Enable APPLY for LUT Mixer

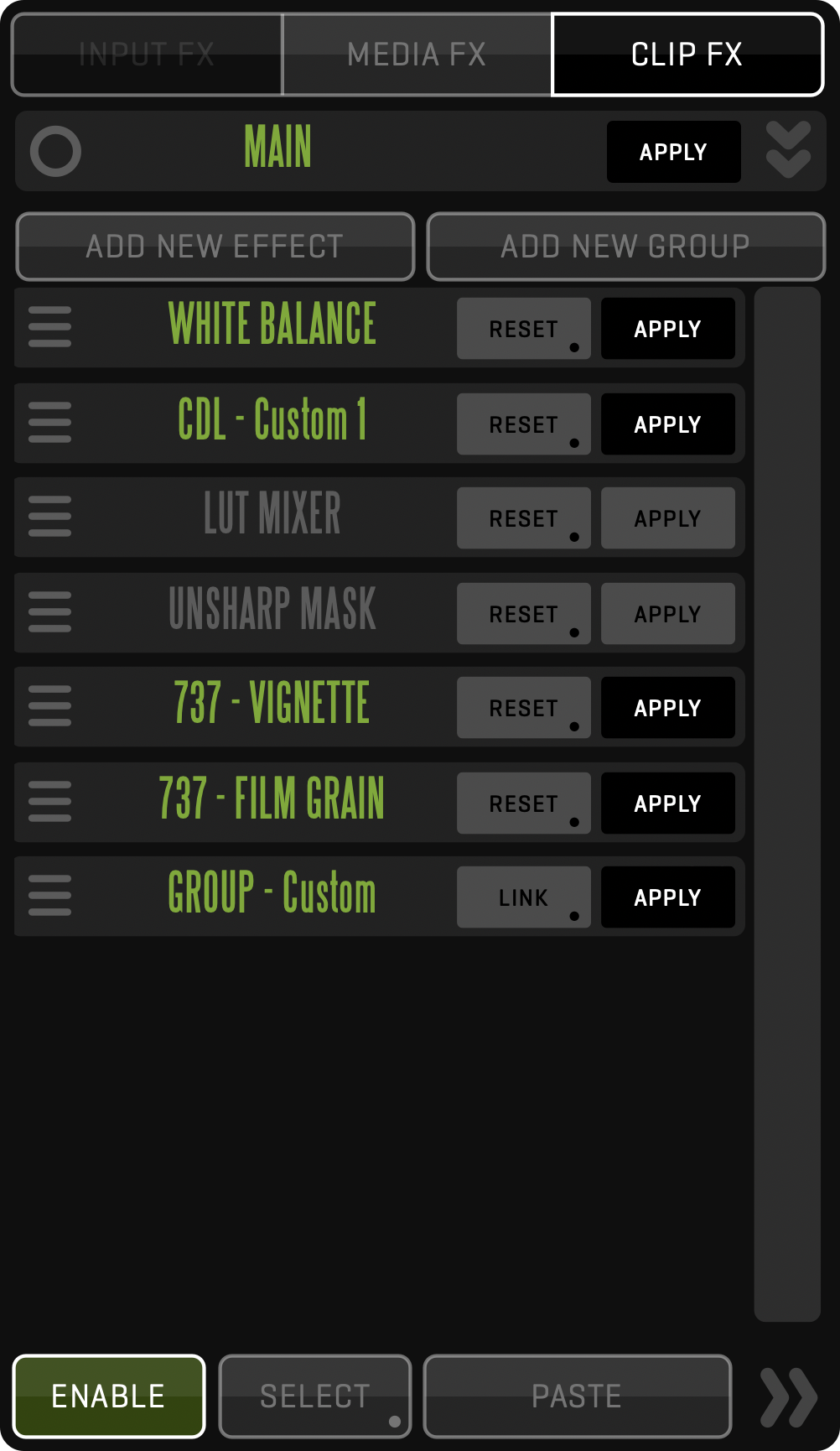pyautogui.click(x=667, y=518)
